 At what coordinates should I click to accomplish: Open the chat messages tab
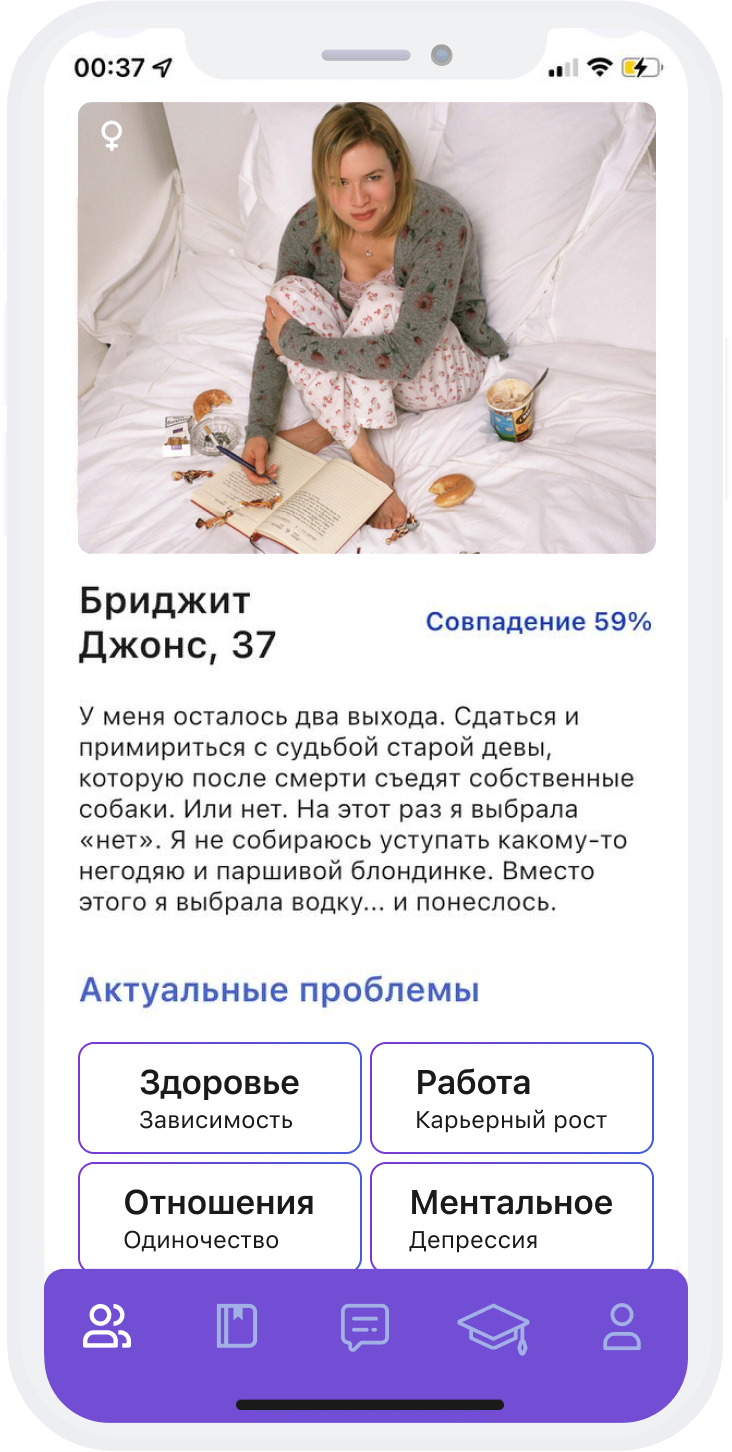[365, 1328]
